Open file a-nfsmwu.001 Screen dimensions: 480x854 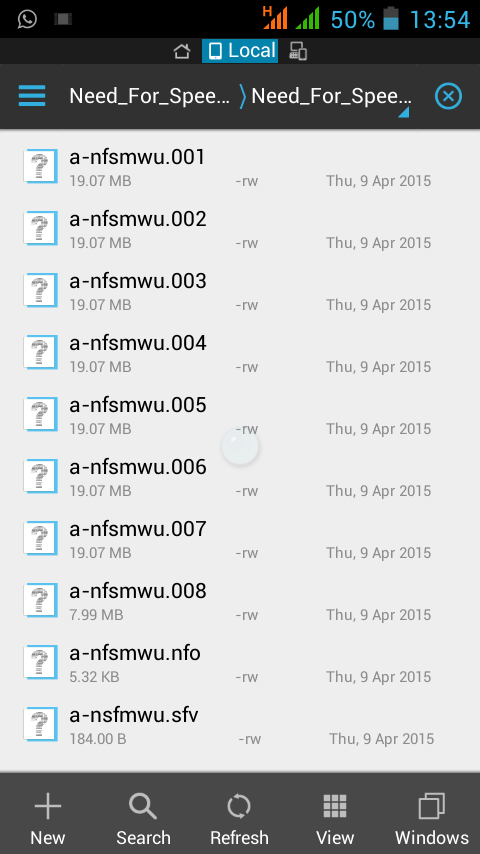[240, 166]
